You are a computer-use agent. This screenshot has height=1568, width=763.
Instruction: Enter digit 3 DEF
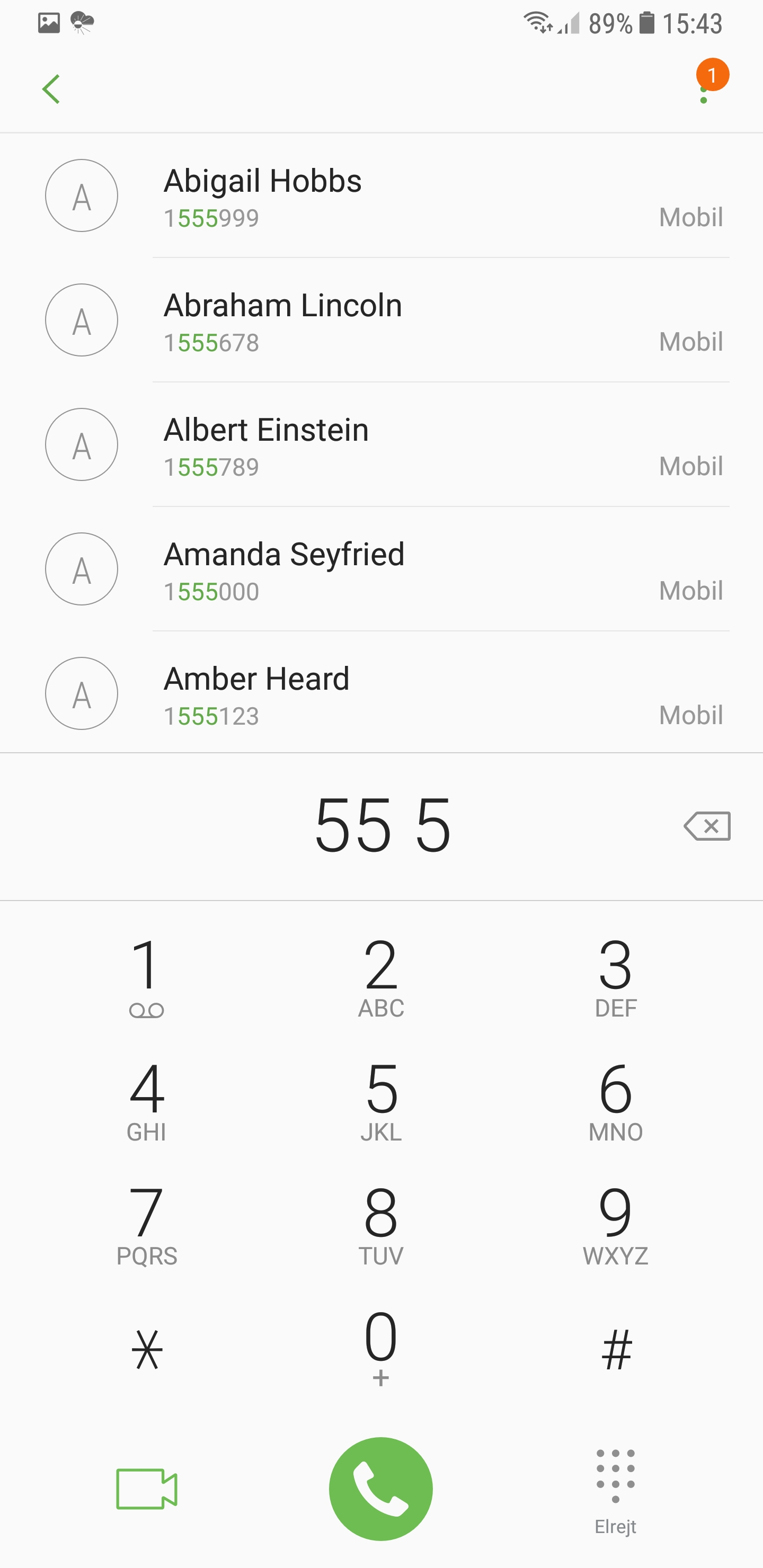[616, 977]
